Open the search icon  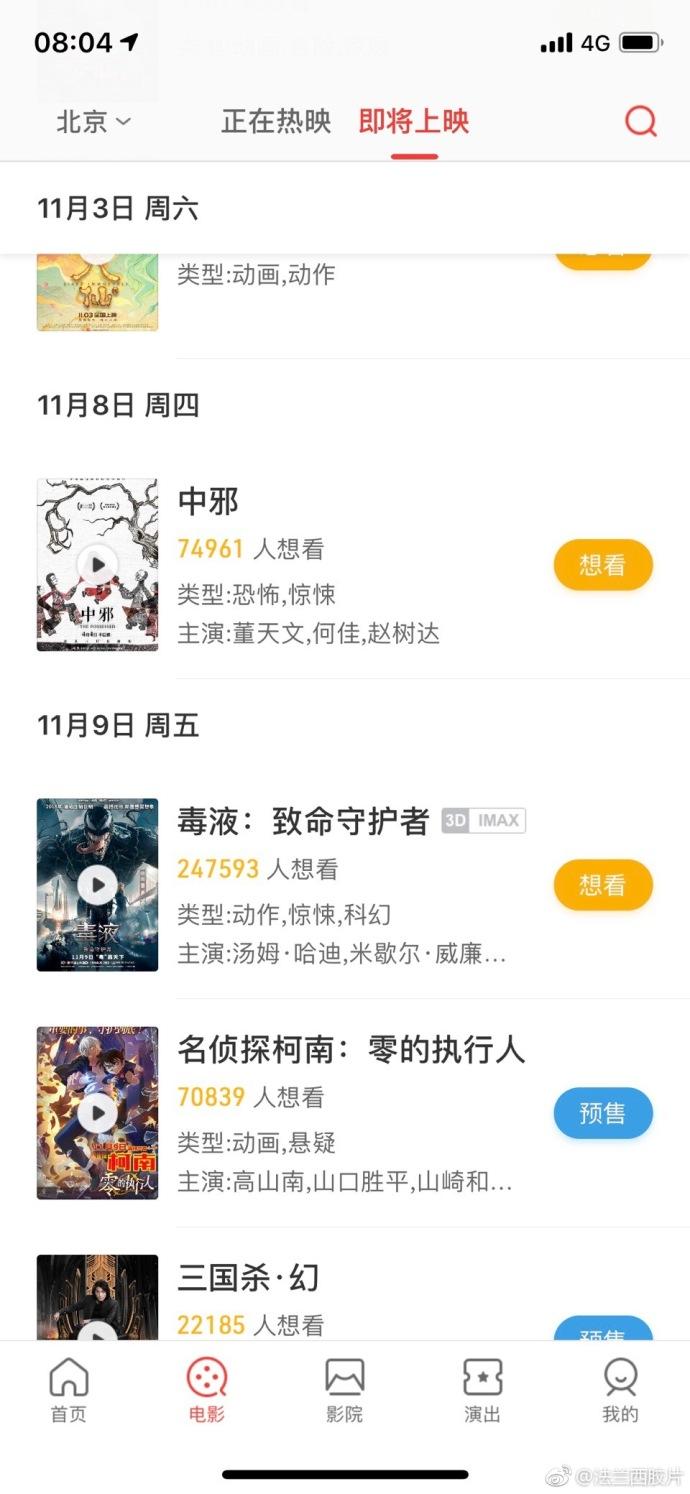point(640,122)
